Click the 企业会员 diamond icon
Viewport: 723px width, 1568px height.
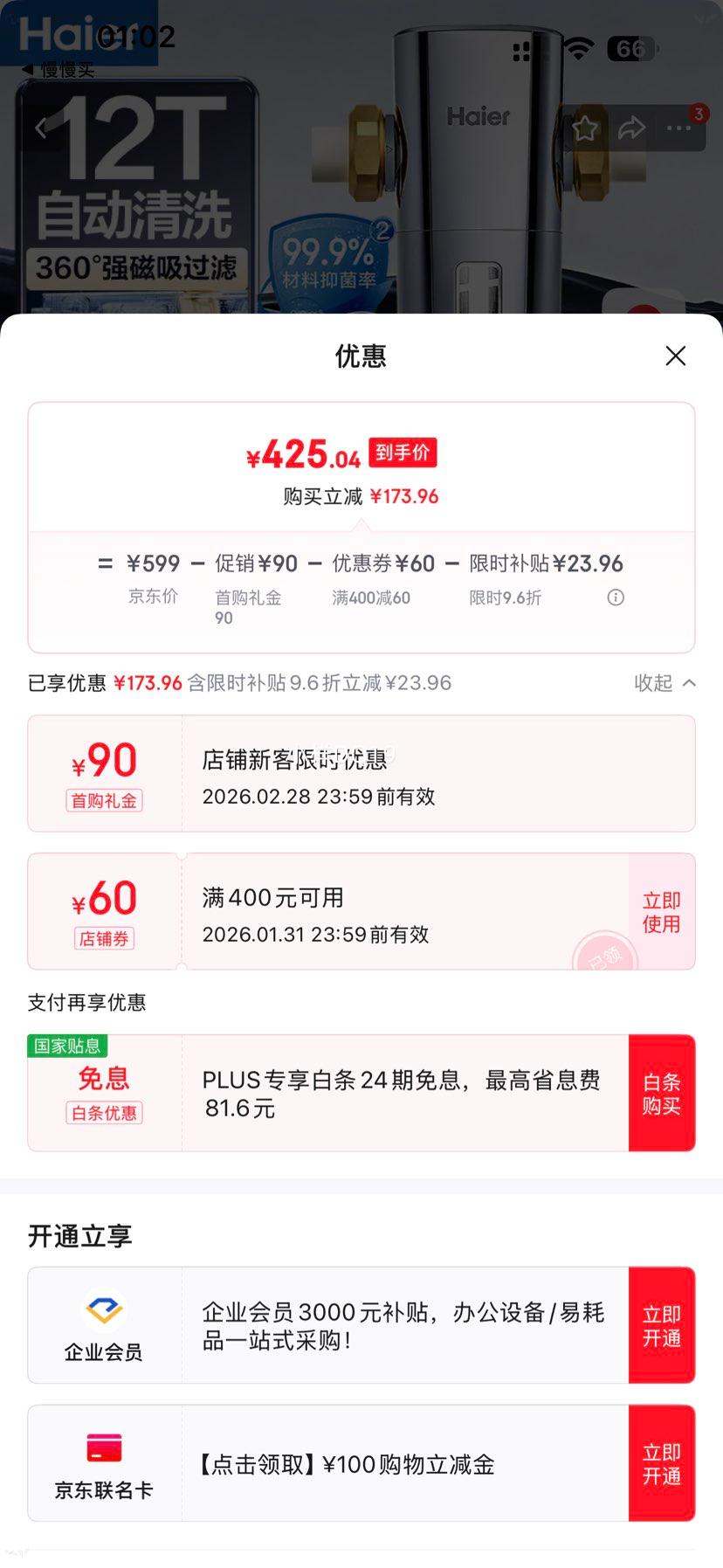(x=103, y=1309)
